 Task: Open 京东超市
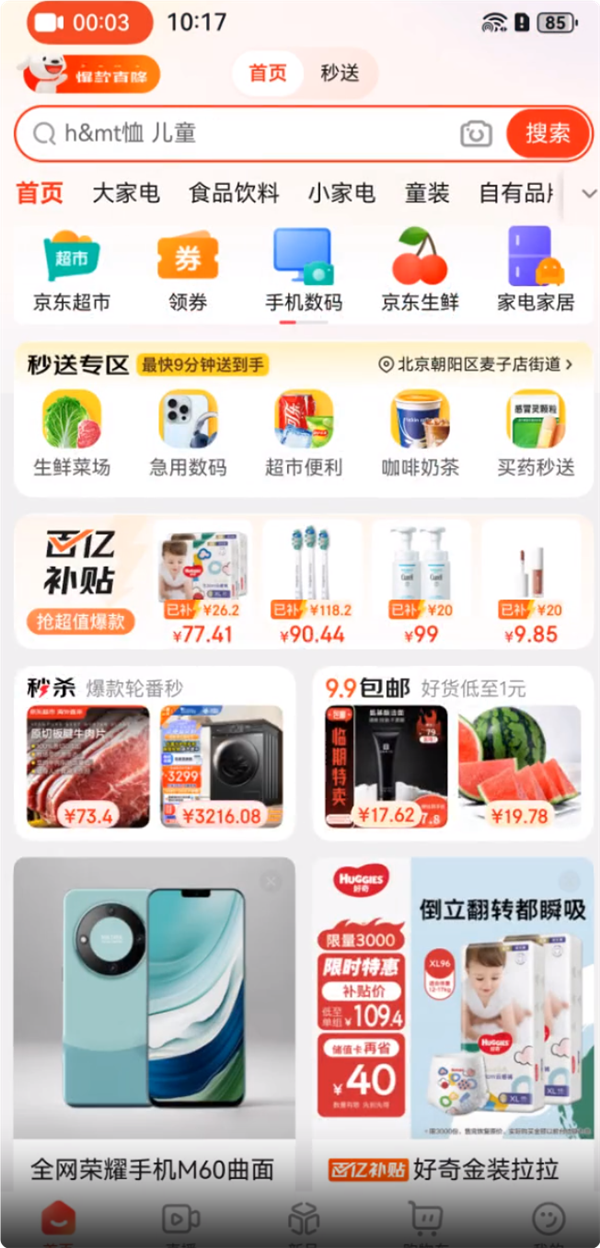pos(71,269)
